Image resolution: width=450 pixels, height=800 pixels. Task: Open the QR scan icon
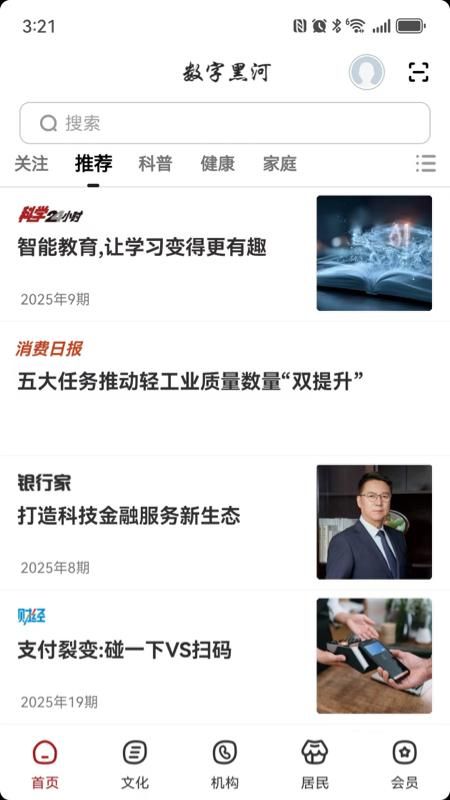coord(418,72)
